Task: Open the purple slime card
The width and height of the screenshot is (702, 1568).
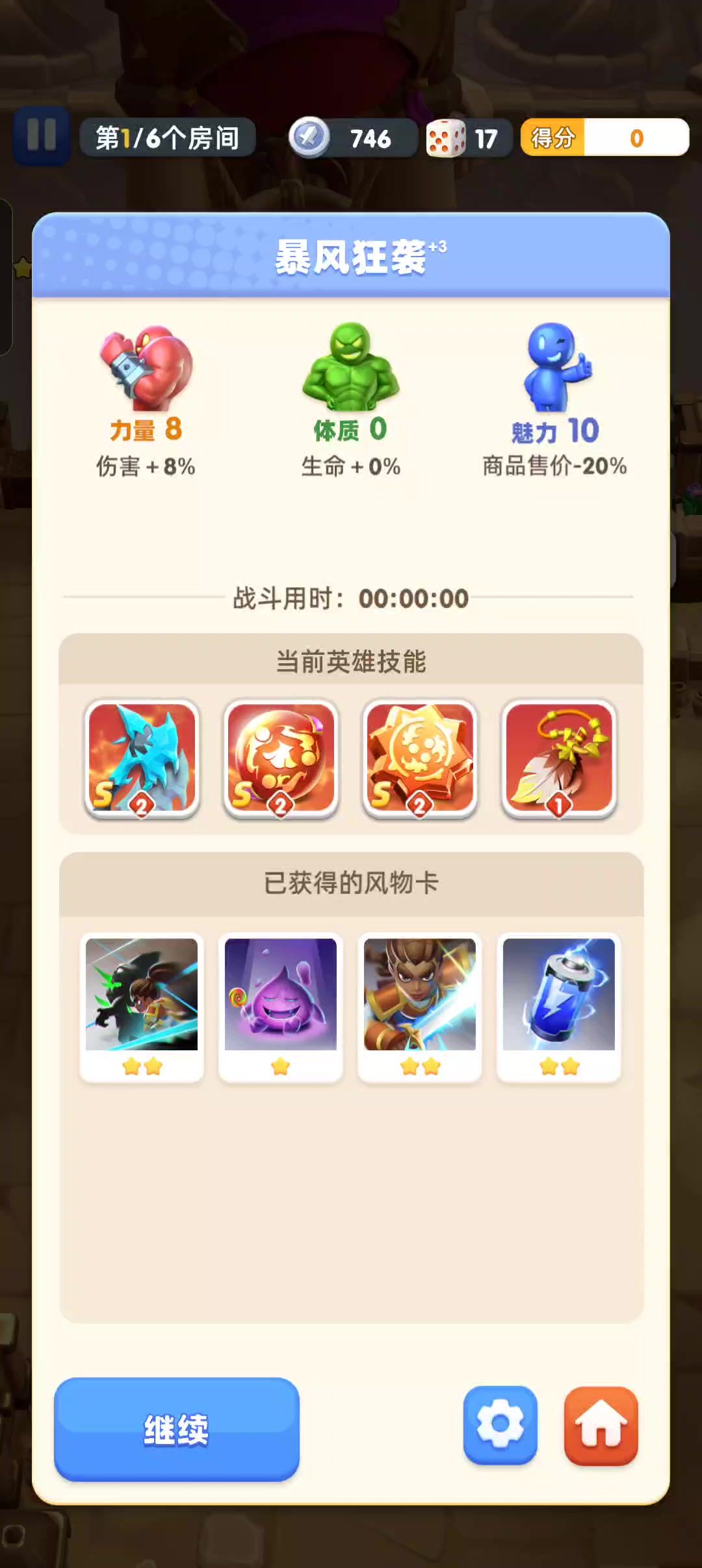Action: tap(281, 1005)
